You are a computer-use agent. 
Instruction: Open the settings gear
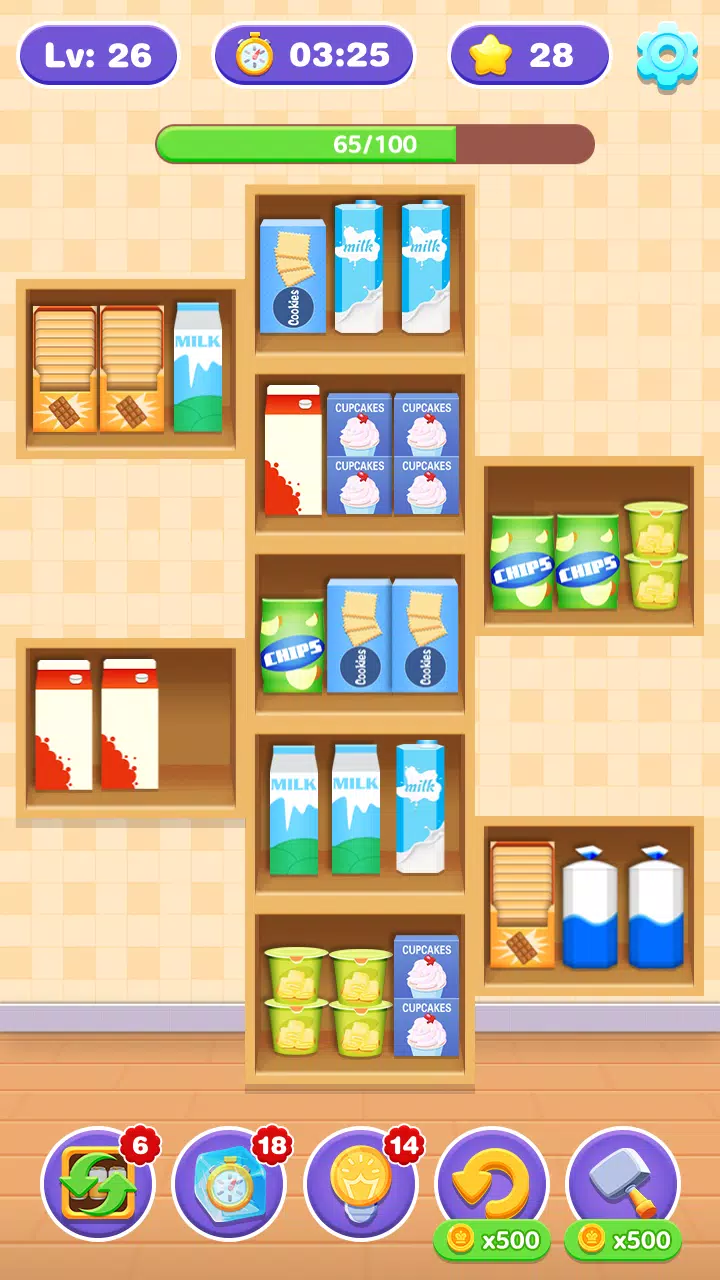tap(667, 55)
